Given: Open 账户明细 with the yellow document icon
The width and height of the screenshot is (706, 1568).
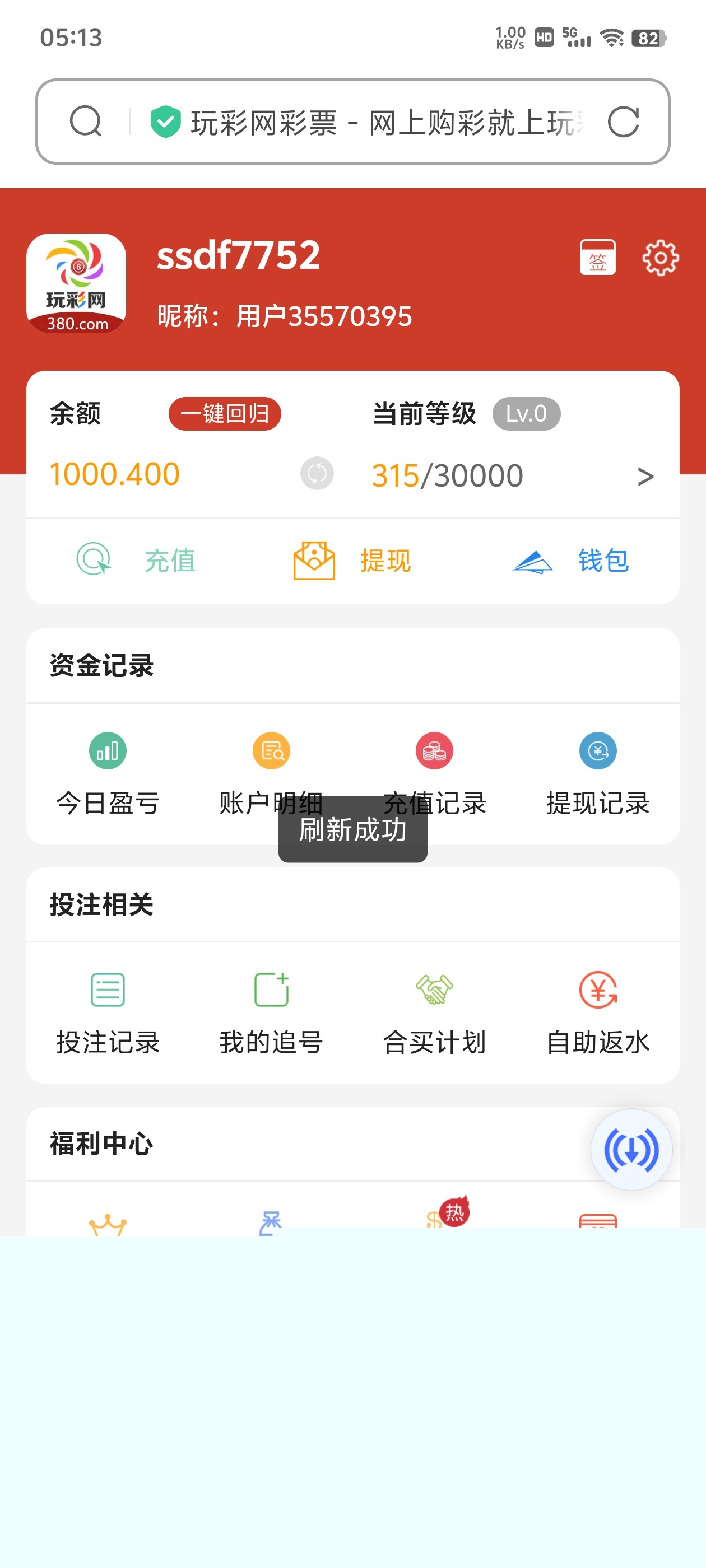Looking at the screenshot, I should (271, 750).
